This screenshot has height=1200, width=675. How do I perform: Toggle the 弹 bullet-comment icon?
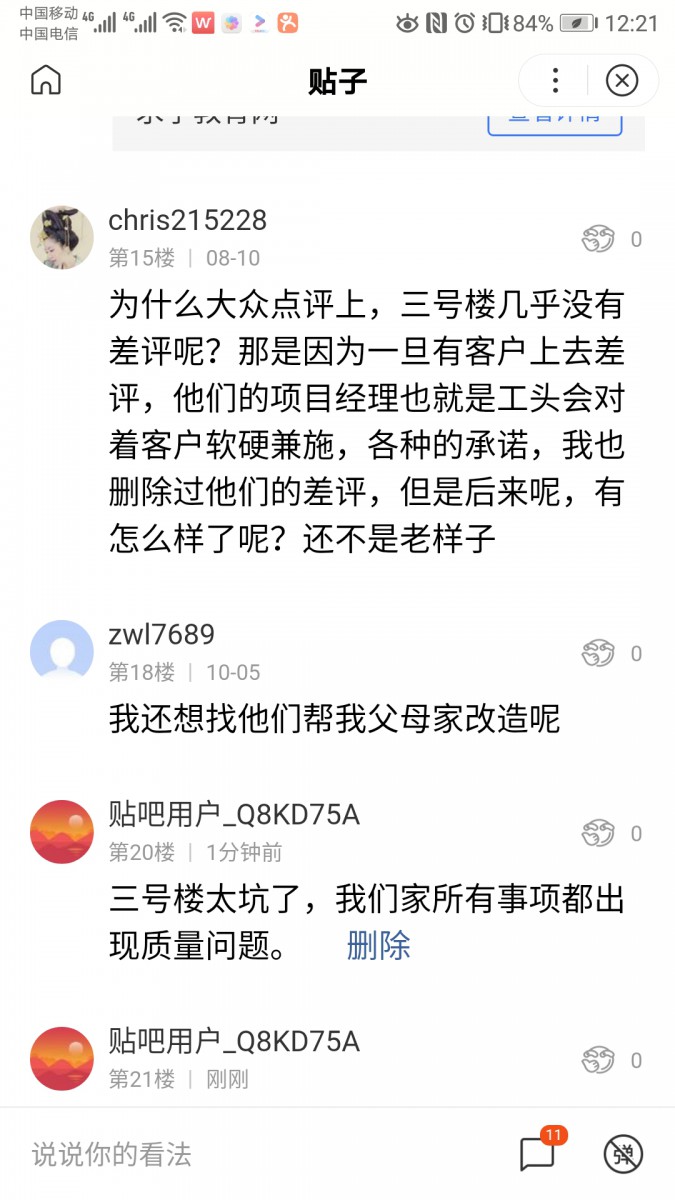click(x=623, y=1155)
